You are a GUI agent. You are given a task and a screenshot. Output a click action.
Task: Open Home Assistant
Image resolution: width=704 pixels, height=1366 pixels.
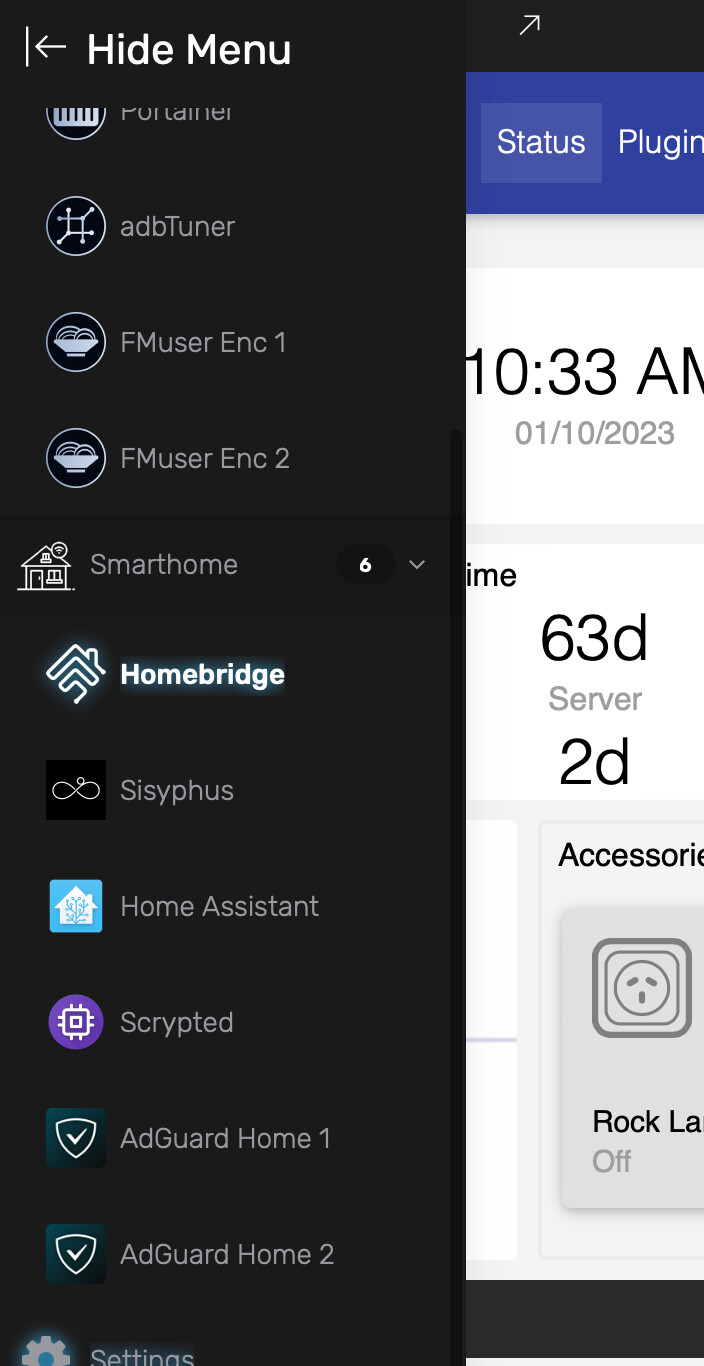tap(219, 907)
